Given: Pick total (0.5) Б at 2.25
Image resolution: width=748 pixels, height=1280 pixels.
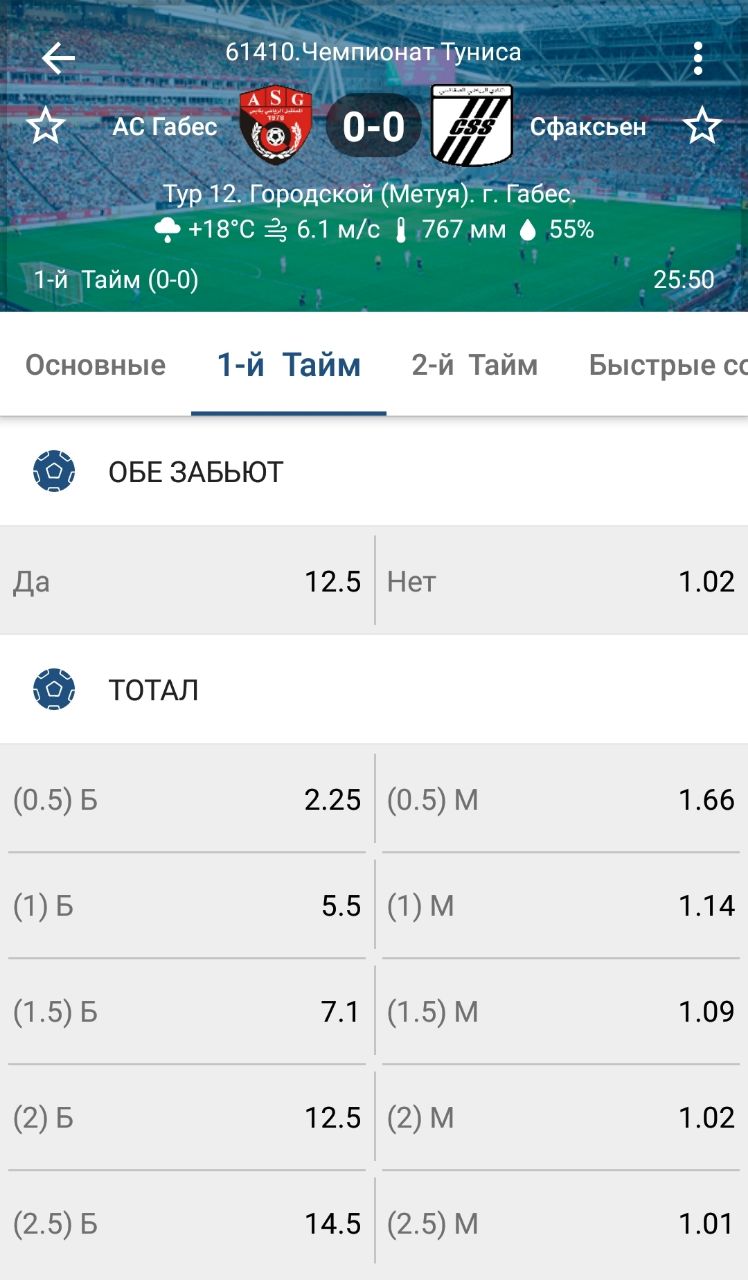Looking at the screenshot, I should pyautogui.click(x=187, y=799).
